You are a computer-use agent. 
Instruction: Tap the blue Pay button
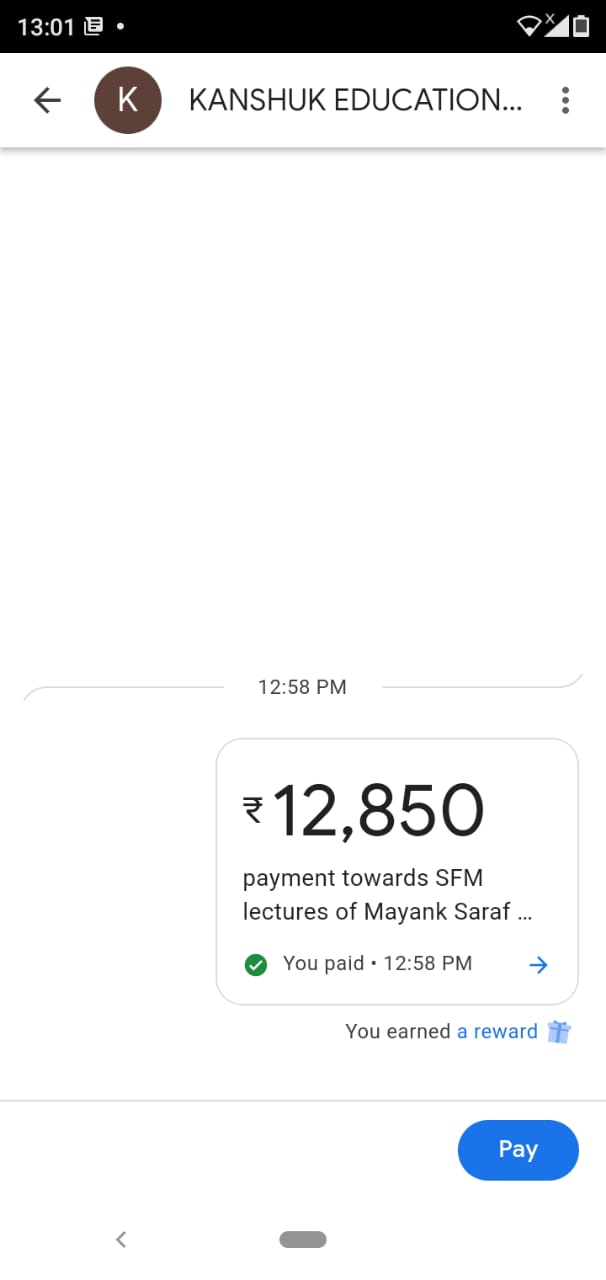click(x=518, y=1150)
